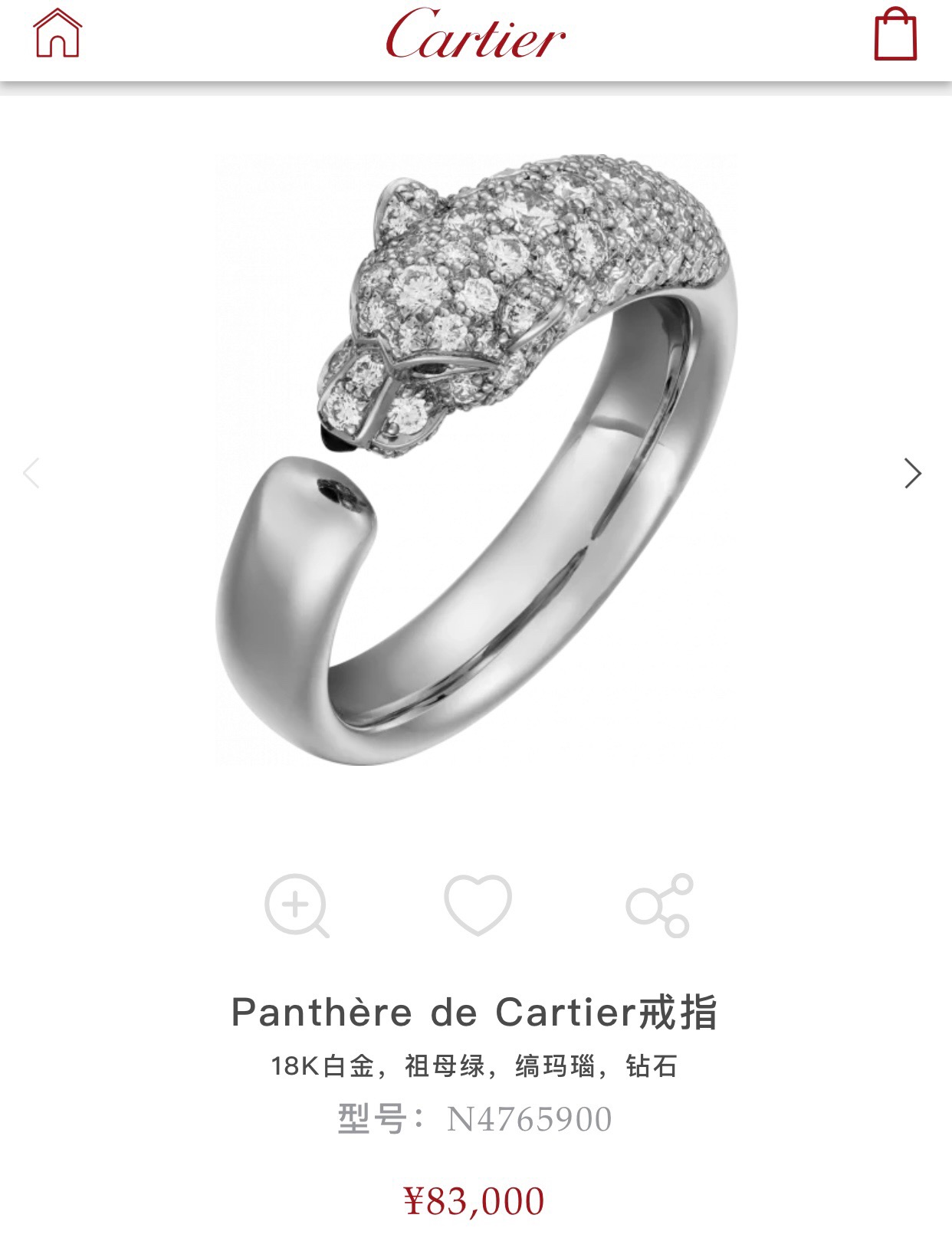Zoom in with the magnifier icon

[297, 905]
